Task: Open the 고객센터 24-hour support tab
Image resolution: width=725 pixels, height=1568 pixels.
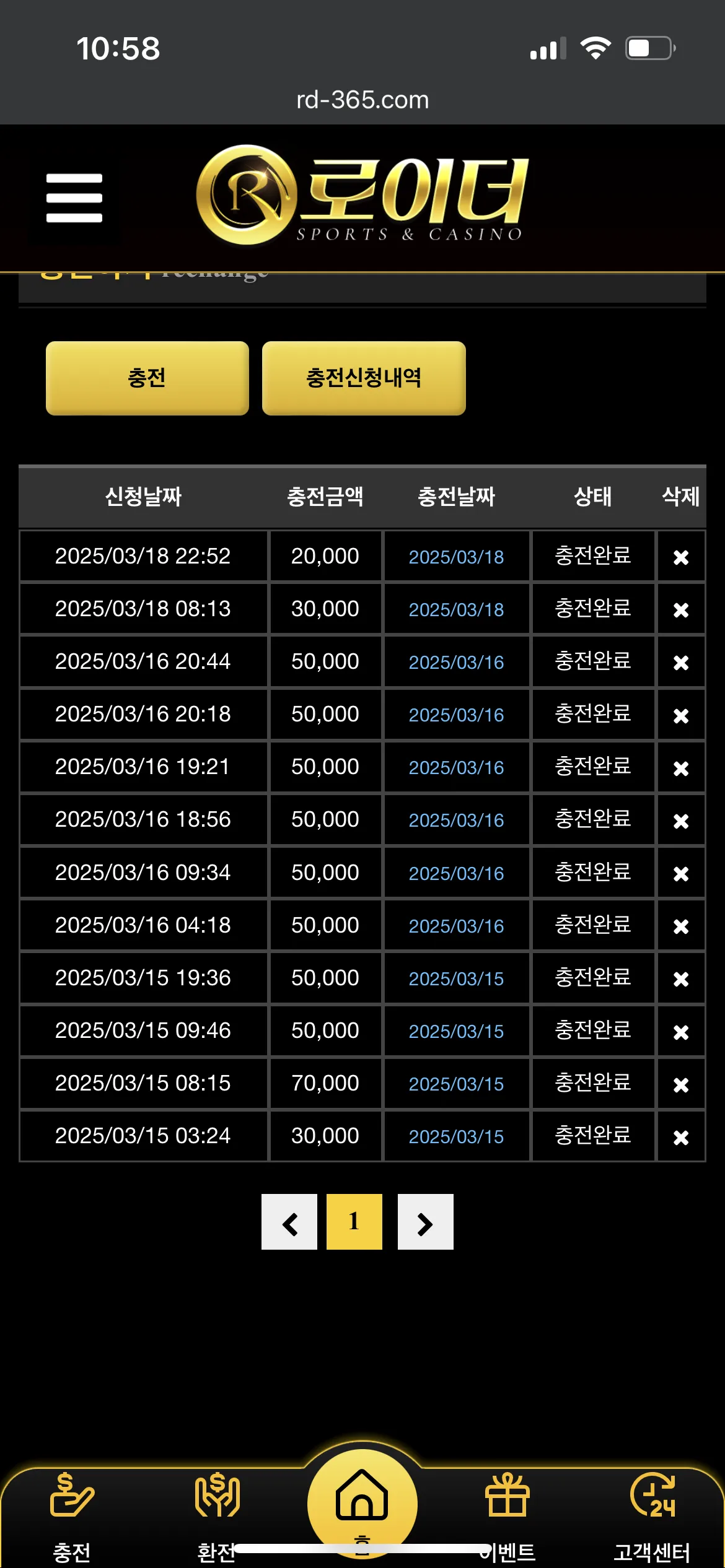Action: pos(652,1514)
